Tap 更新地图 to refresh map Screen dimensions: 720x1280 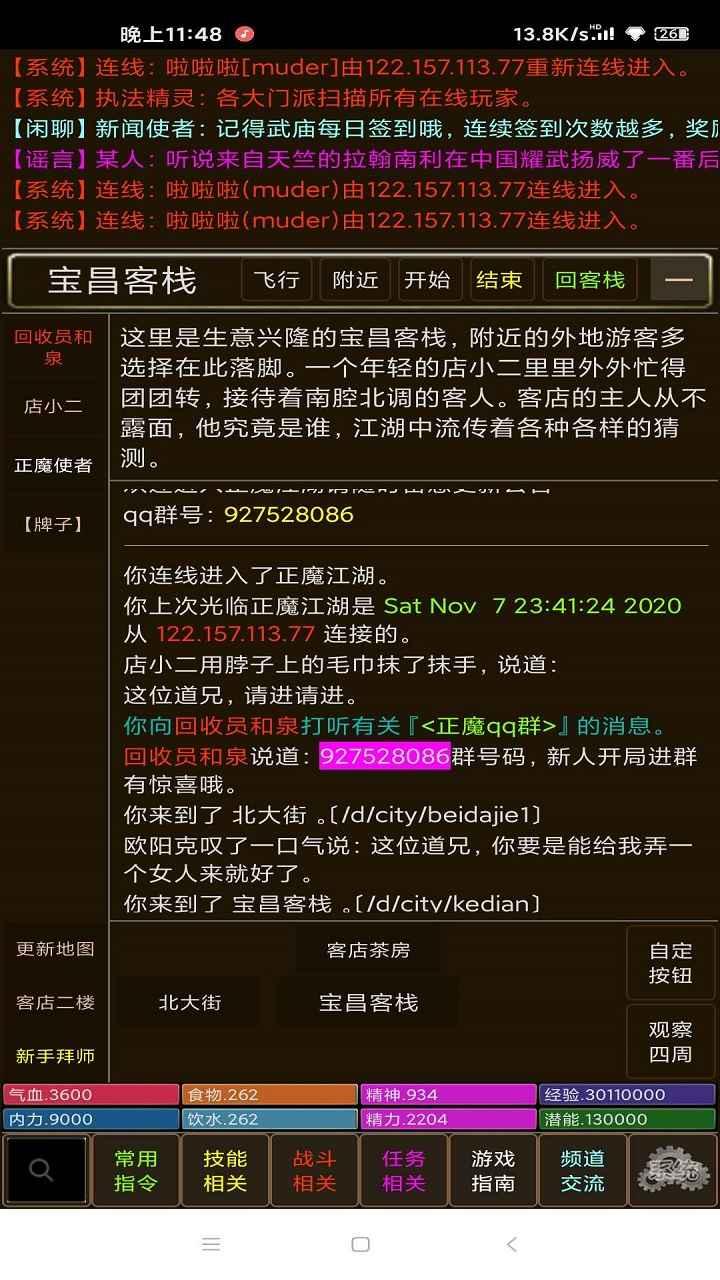pyautogui.click(x=55, y=949)
